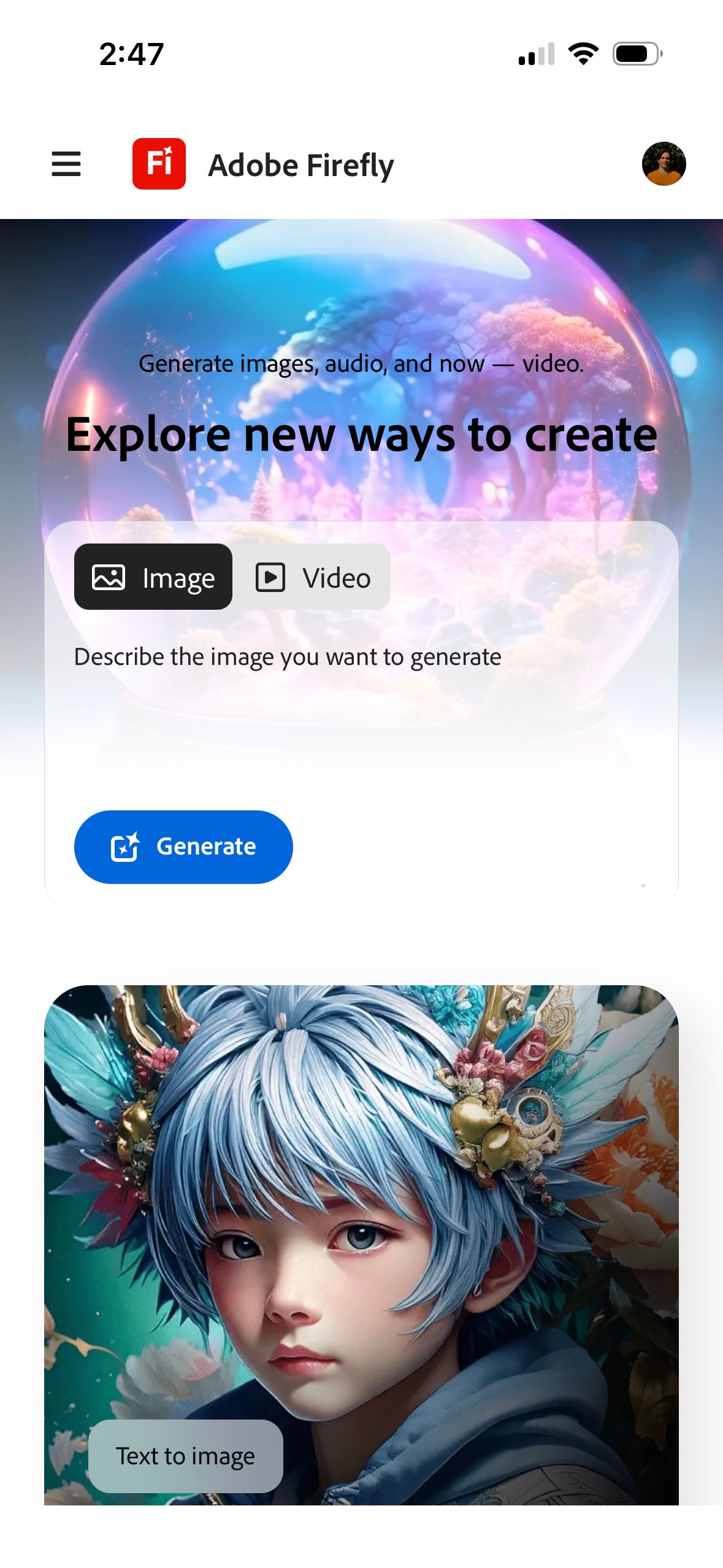Viewport: 723px width, 1568px height.
Task: Tap the blue Generate button
Action: [183, 847]
